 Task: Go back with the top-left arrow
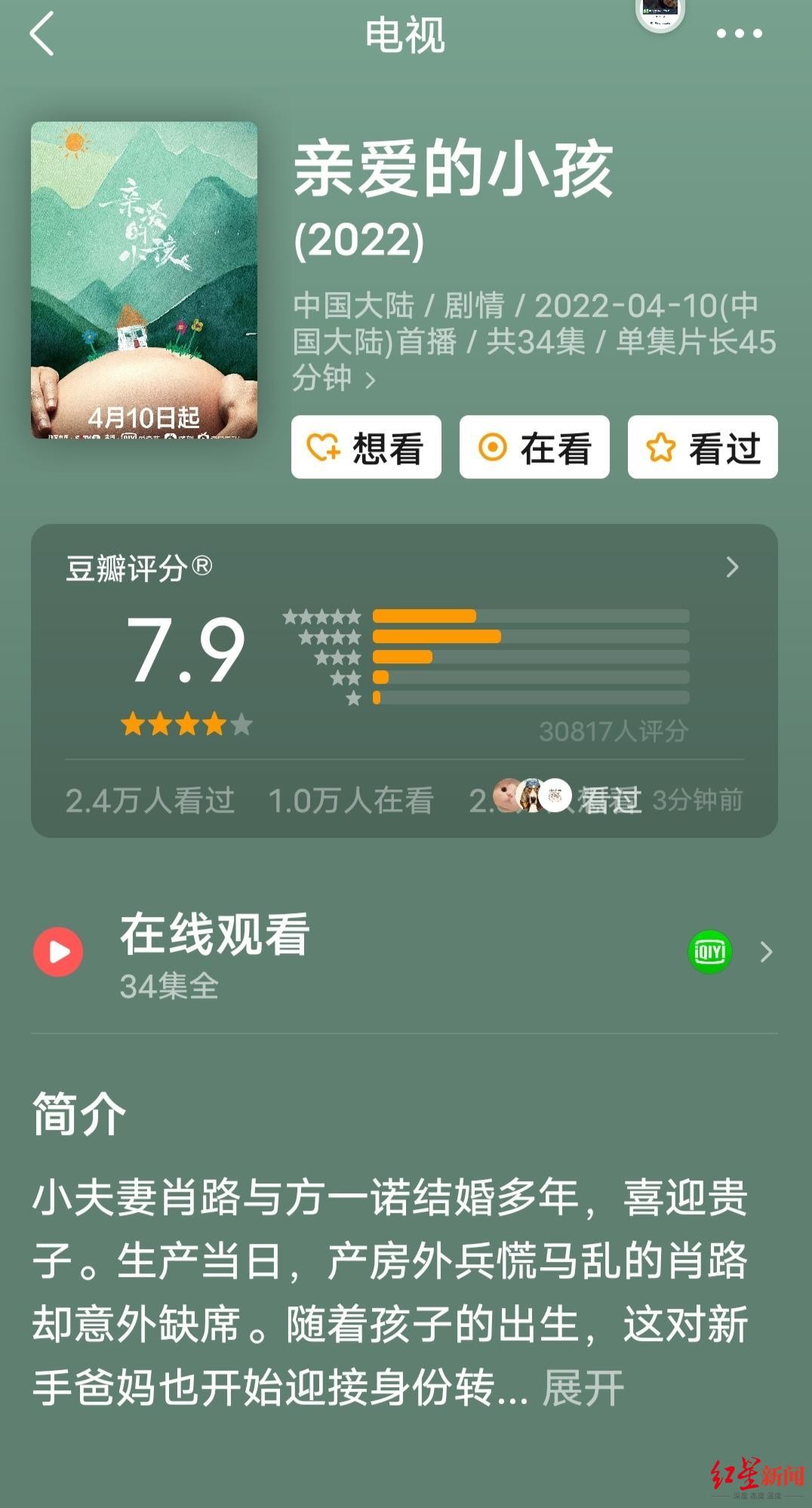point(42,33)
